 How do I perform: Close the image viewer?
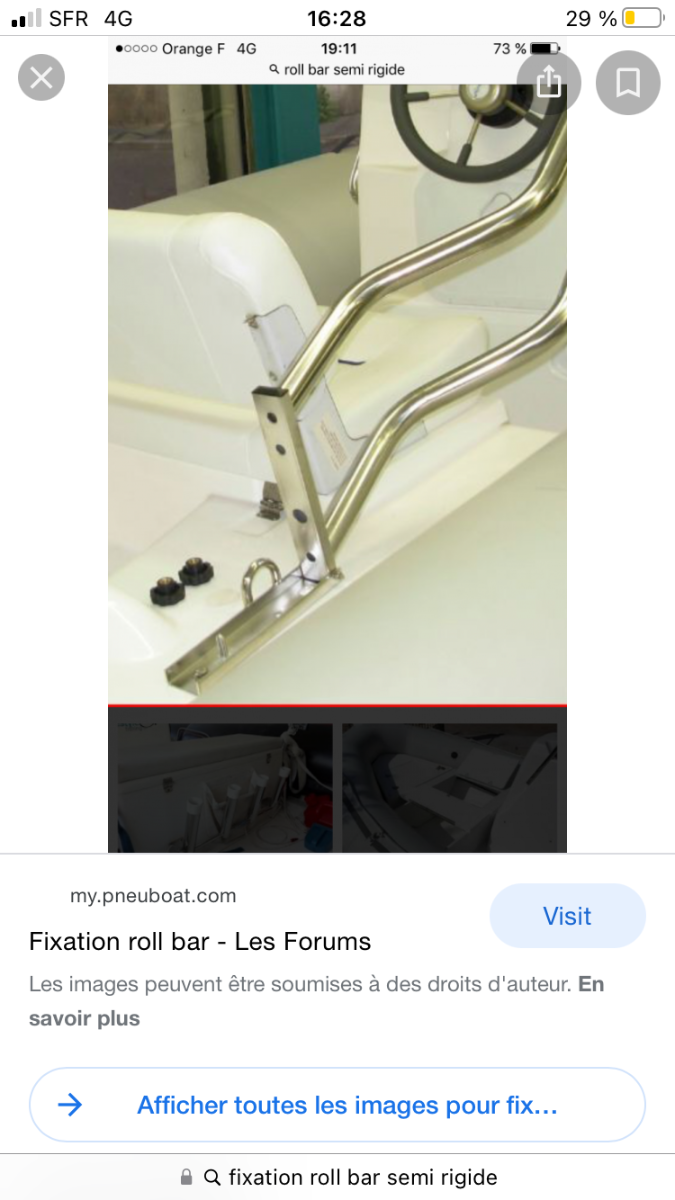click(x=41, y=78)
